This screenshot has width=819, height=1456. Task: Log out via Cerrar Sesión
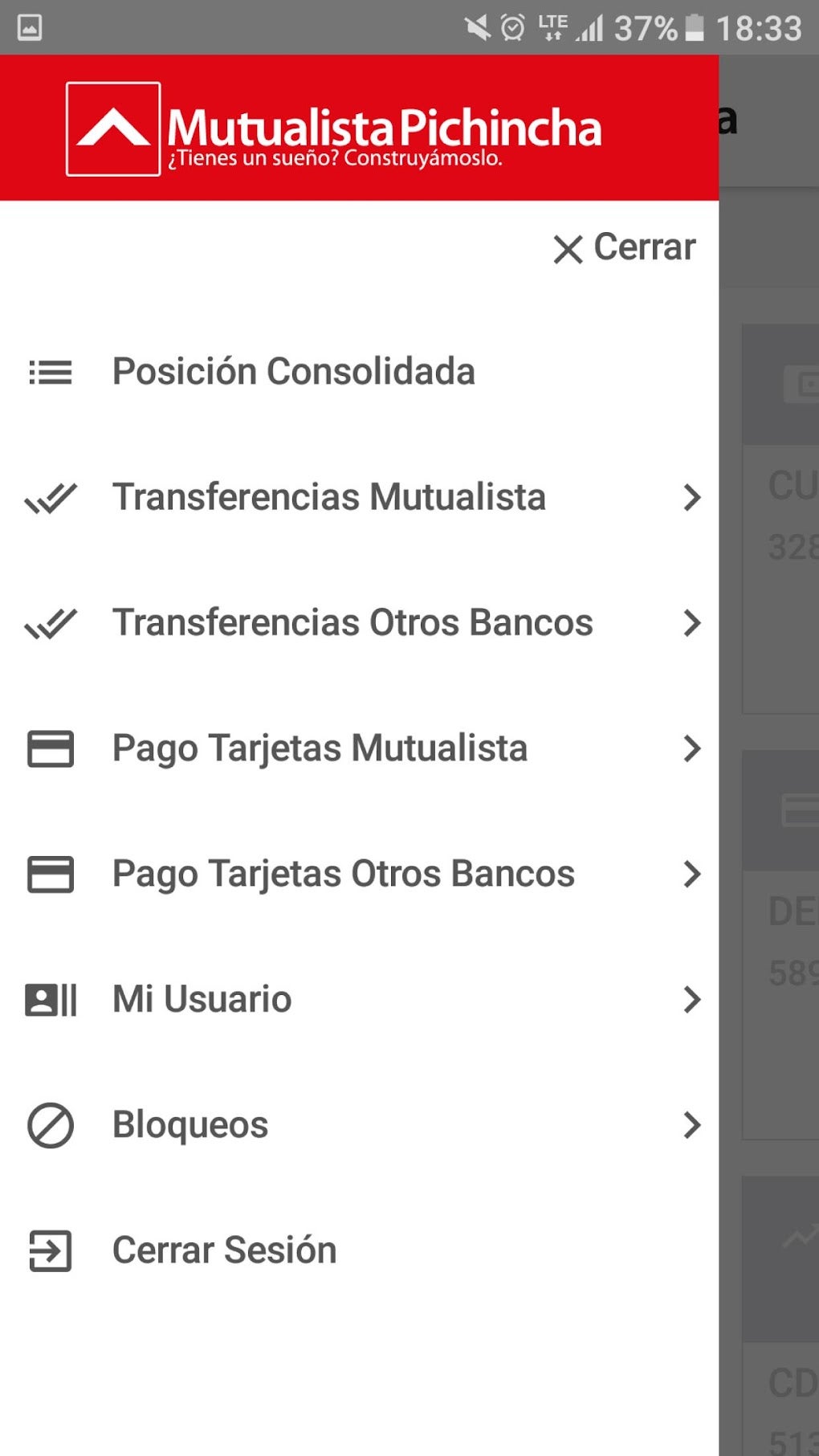(x=224, y=1250)
